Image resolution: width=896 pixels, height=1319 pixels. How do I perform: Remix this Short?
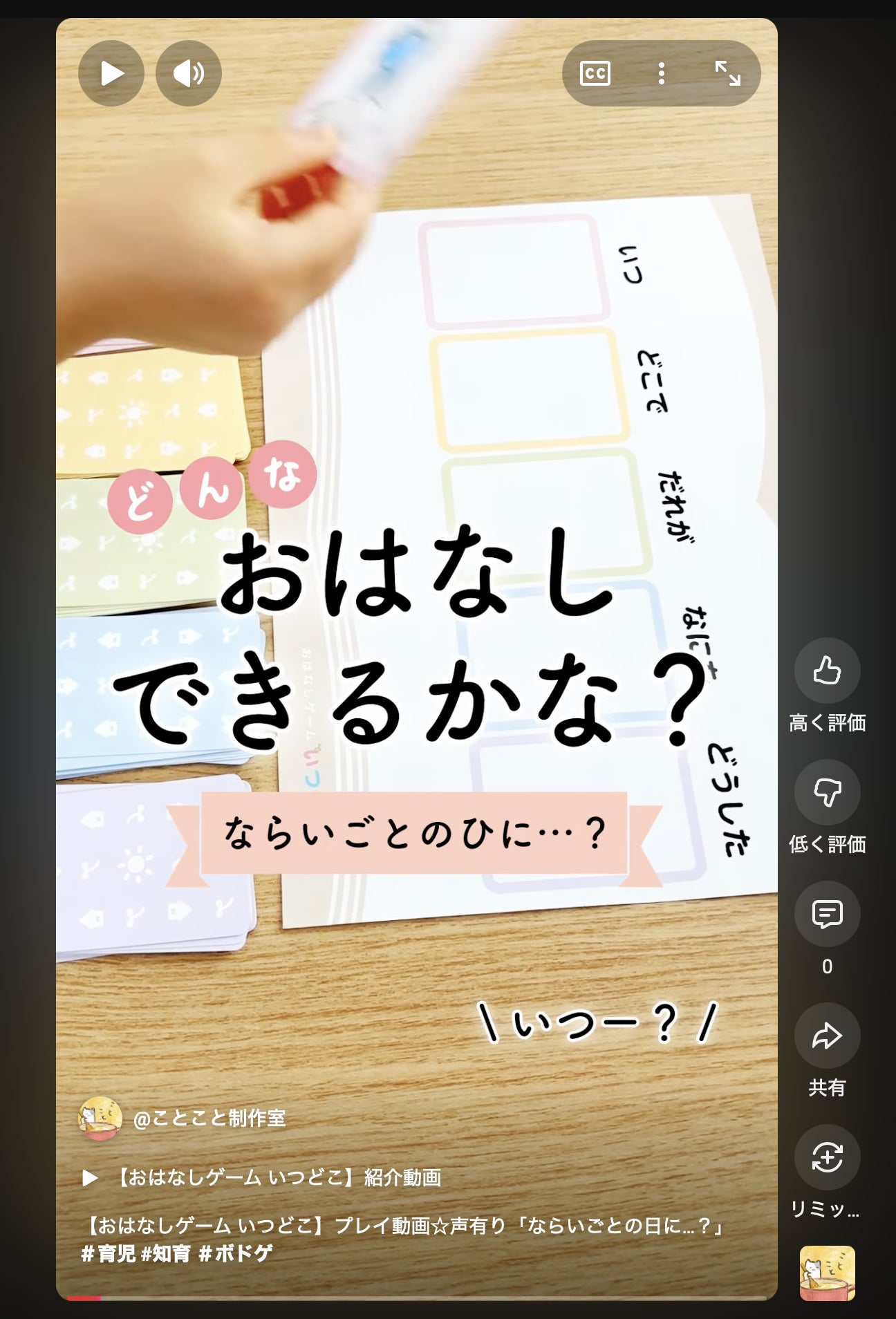coord(827,1157)
